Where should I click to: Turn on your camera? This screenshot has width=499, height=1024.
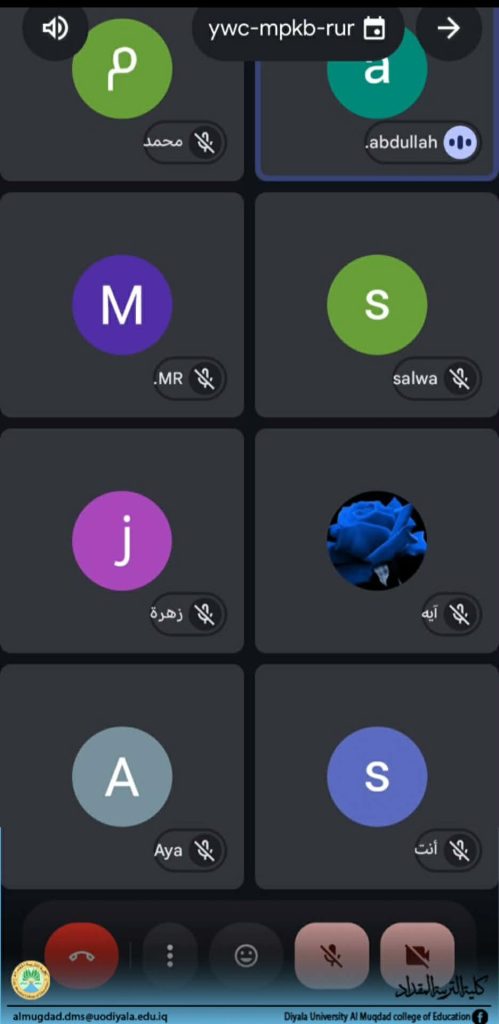[417, 957]
